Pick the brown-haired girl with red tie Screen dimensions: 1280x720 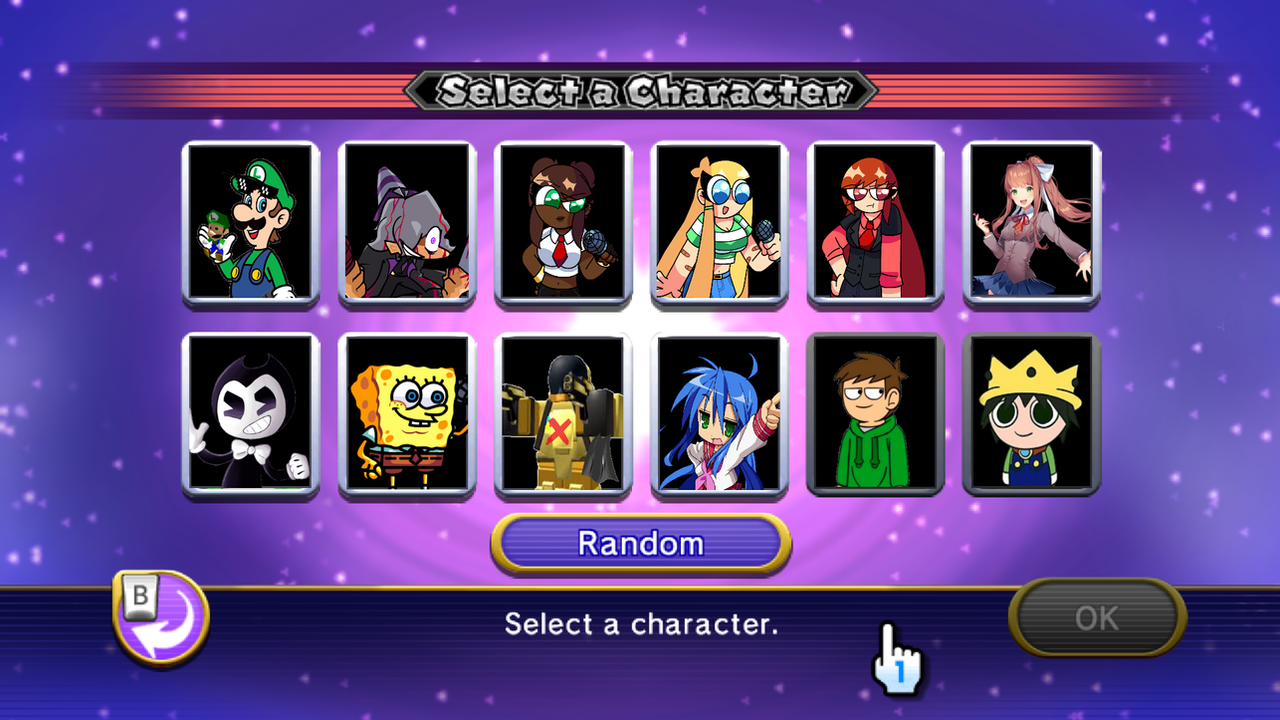563,223
